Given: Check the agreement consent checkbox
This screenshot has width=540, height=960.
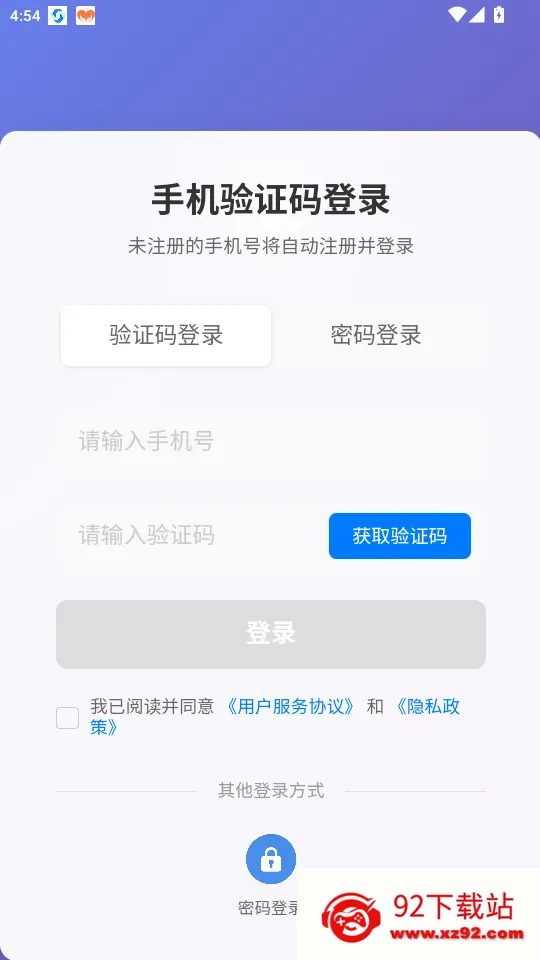Looking at the screenshot, I should tap(67, 718).
